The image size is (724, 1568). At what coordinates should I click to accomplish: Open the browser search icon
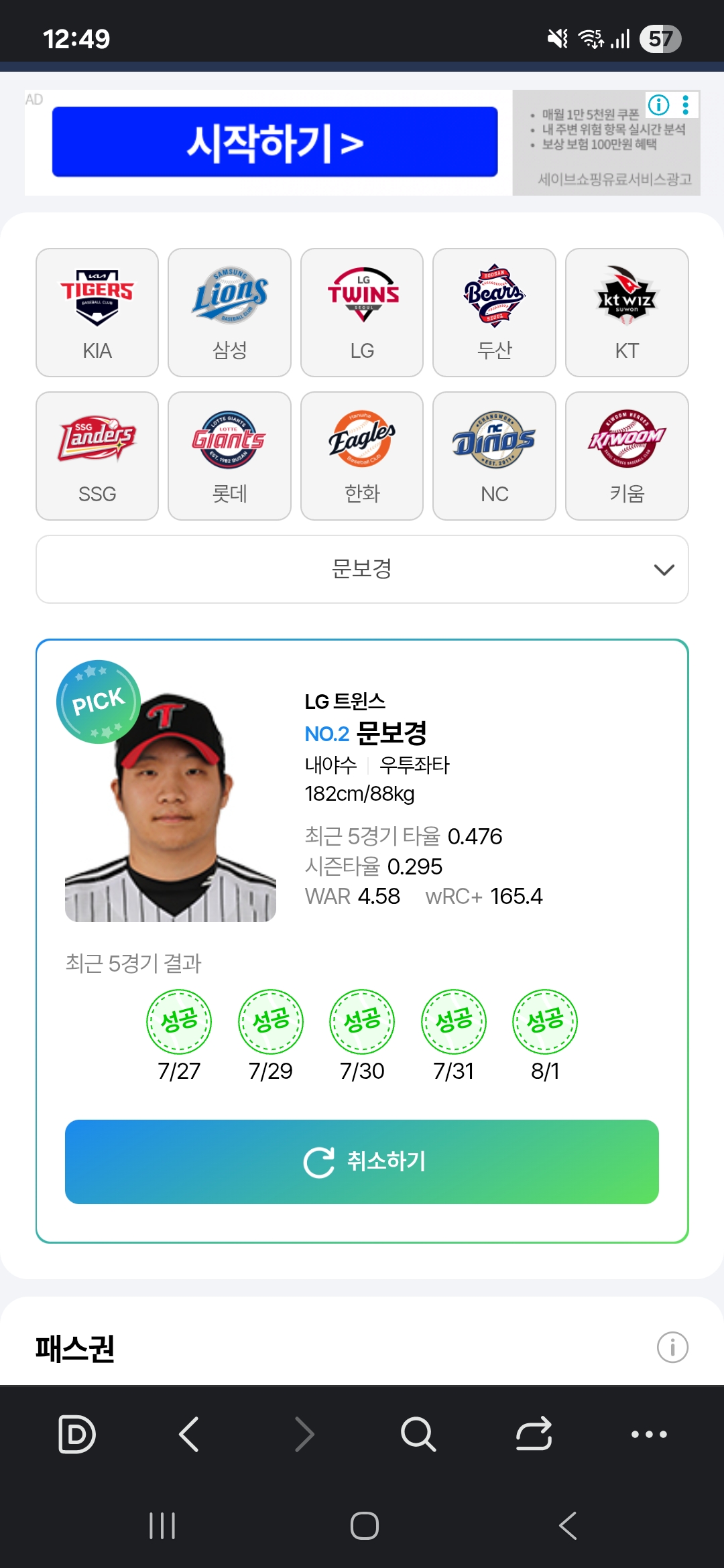[418, 1434]
